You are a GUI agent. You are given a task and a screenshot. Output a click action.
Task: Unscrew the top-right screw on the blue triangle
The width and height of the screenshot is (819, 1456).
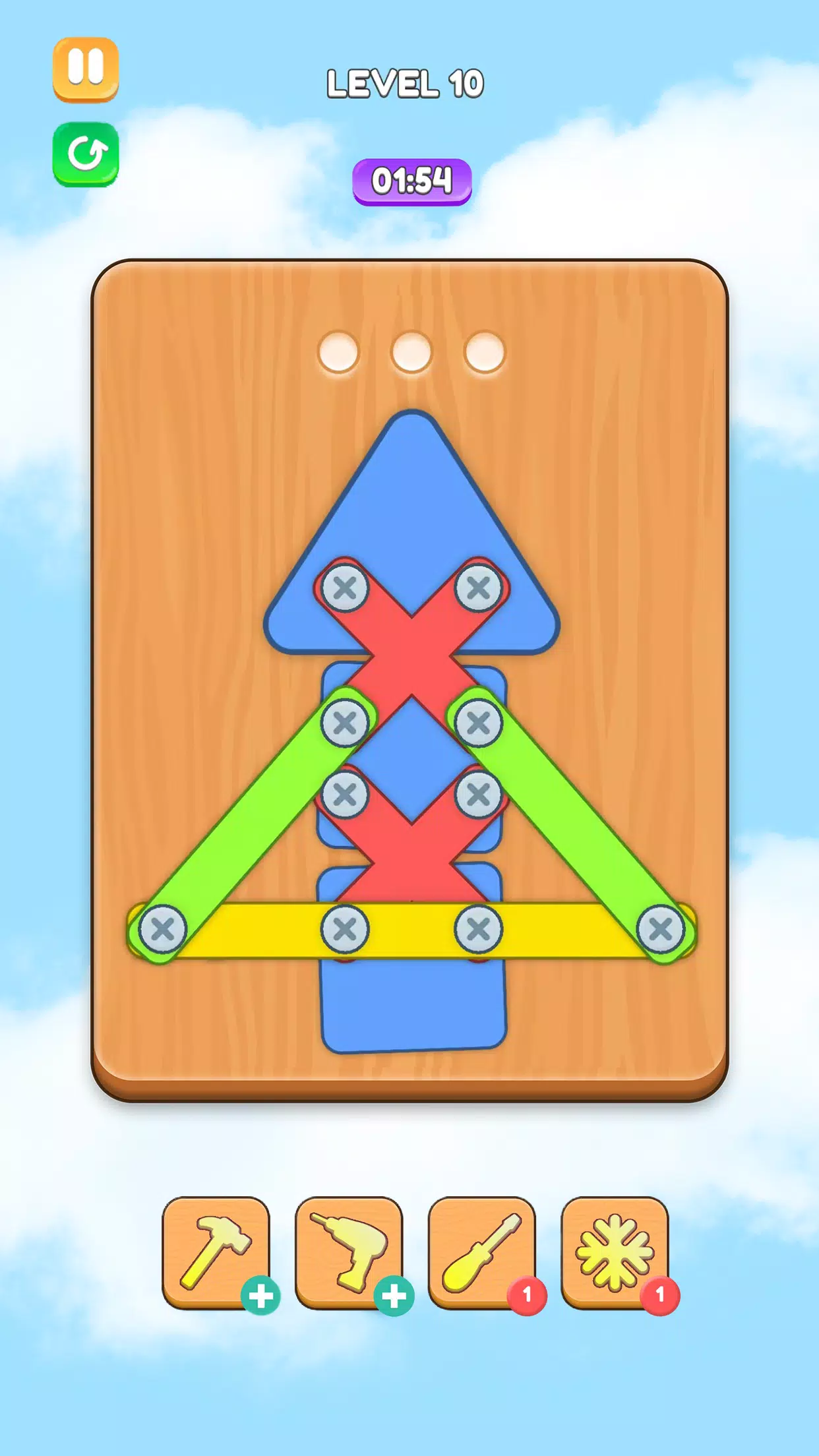(x=479, y=588)
